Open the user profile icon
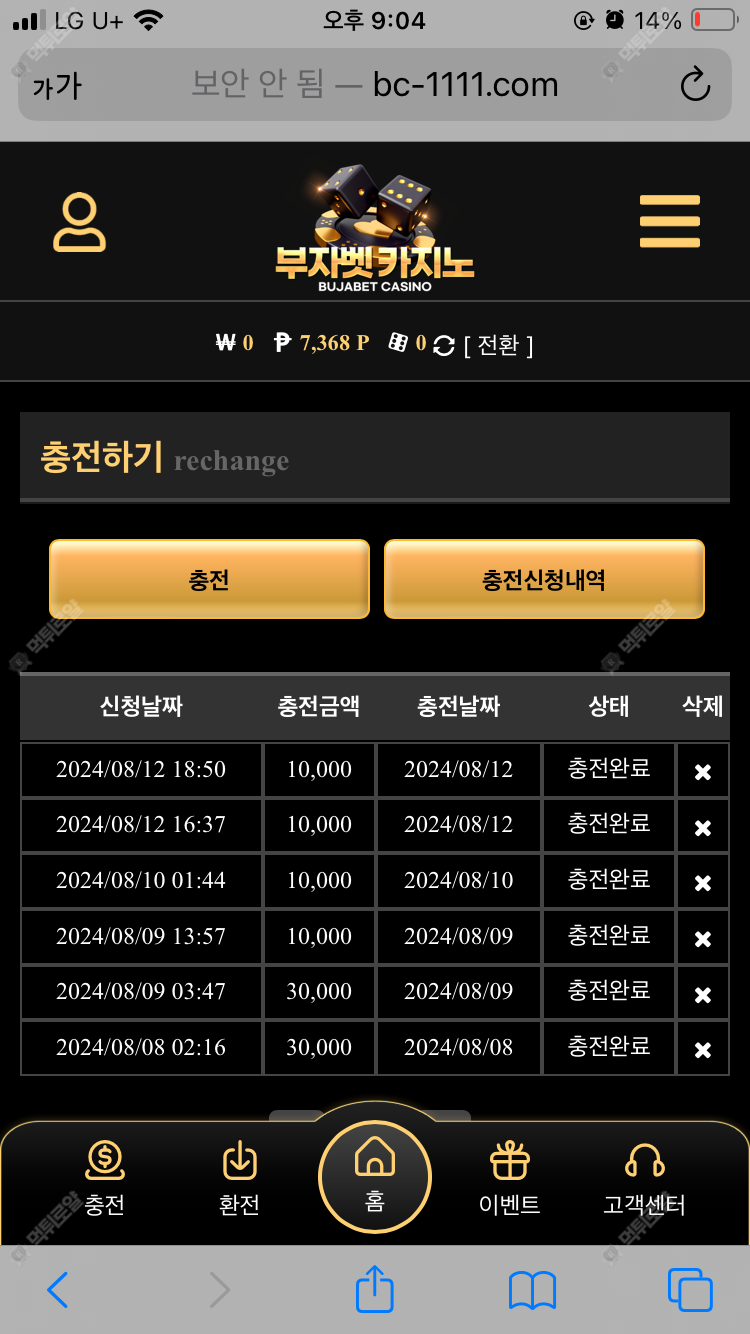The image size is (750, 1334). coord(79,222)
